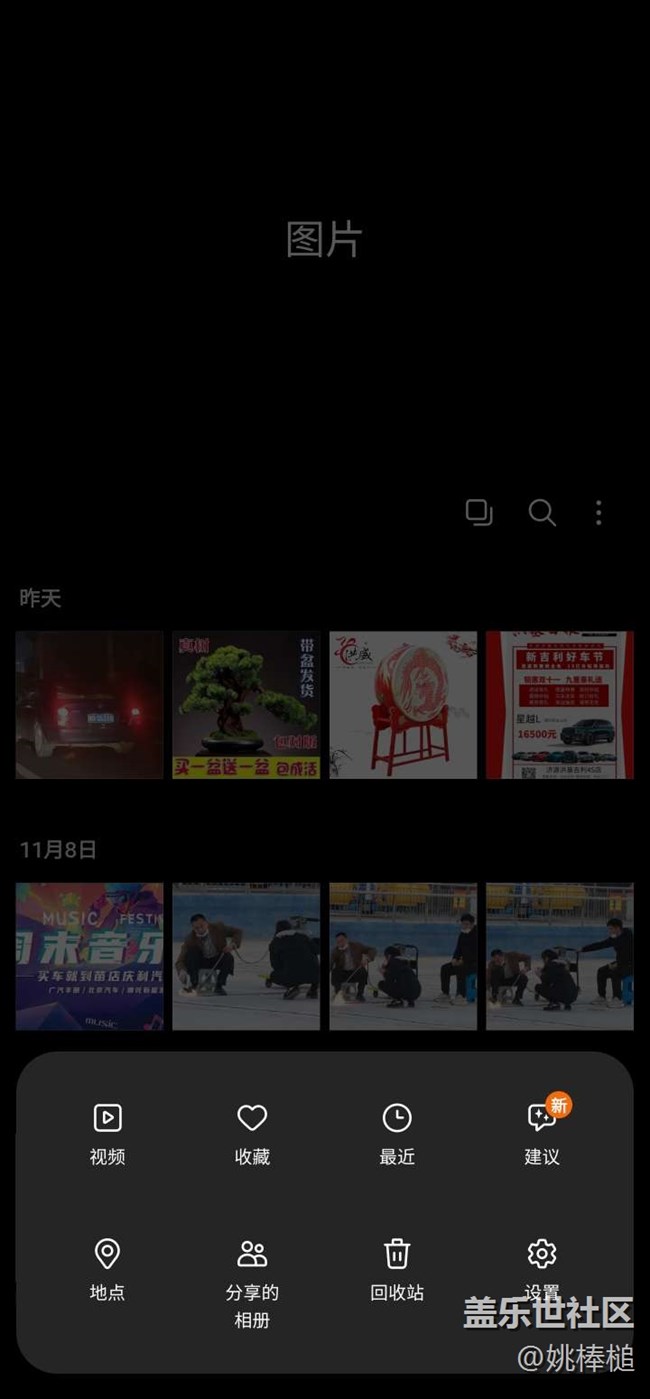The height and width of the screenshot is (1399, 650).
Task: Open the multi-window select icon
Action: tap(479, 513)
